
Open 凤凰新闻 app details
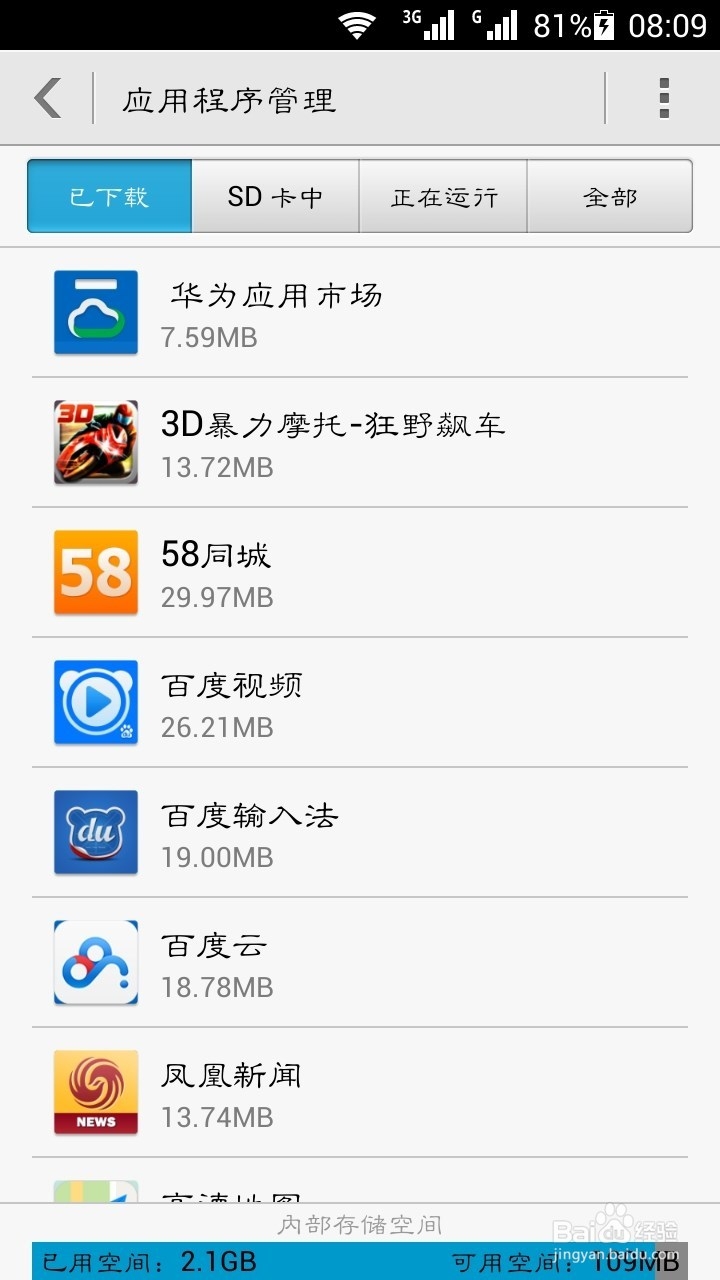tap(360, 1093)
